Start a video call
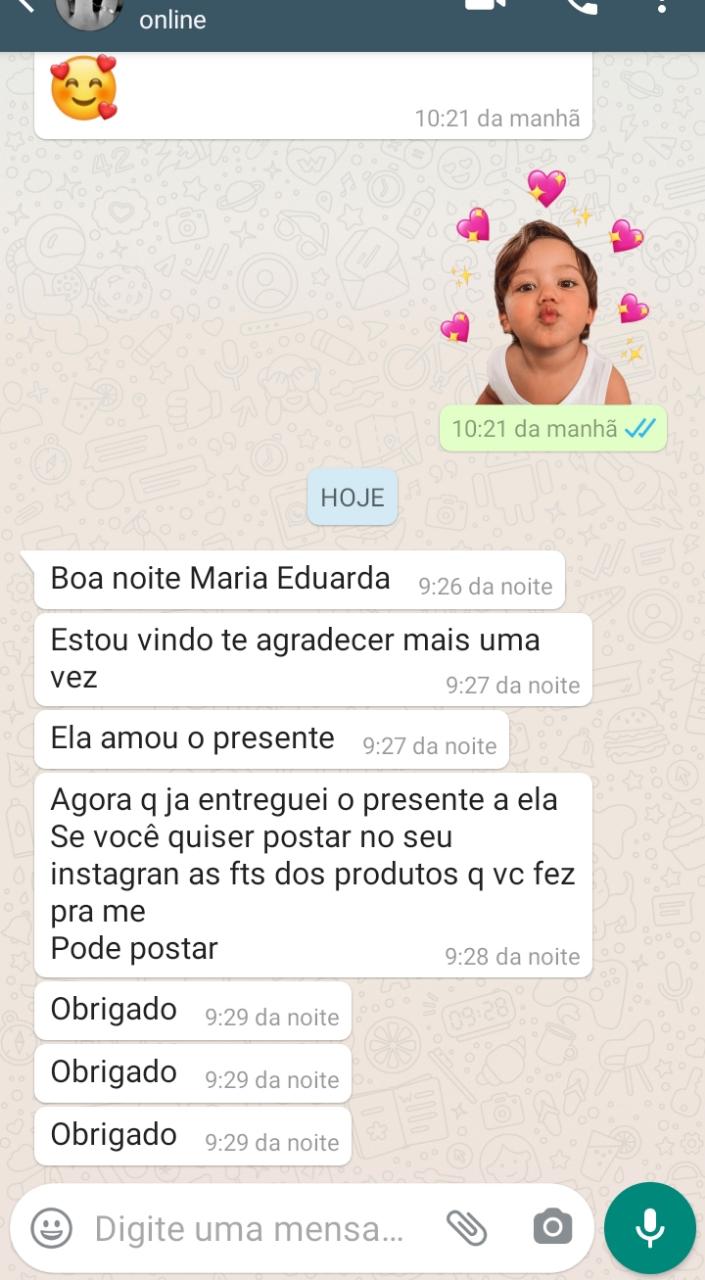Viewport: 705px width, 1280px height. tap(486, 5)
